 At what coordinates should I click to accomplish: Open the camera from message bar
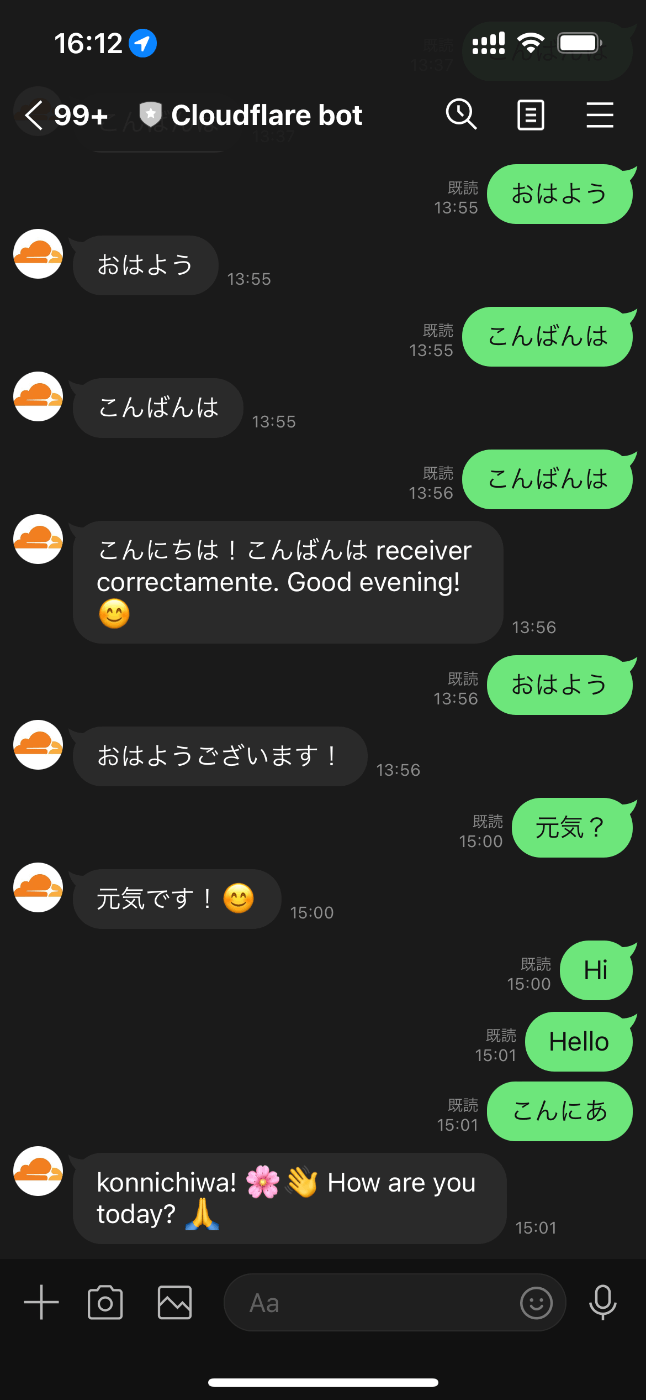tap(105, 1302)
